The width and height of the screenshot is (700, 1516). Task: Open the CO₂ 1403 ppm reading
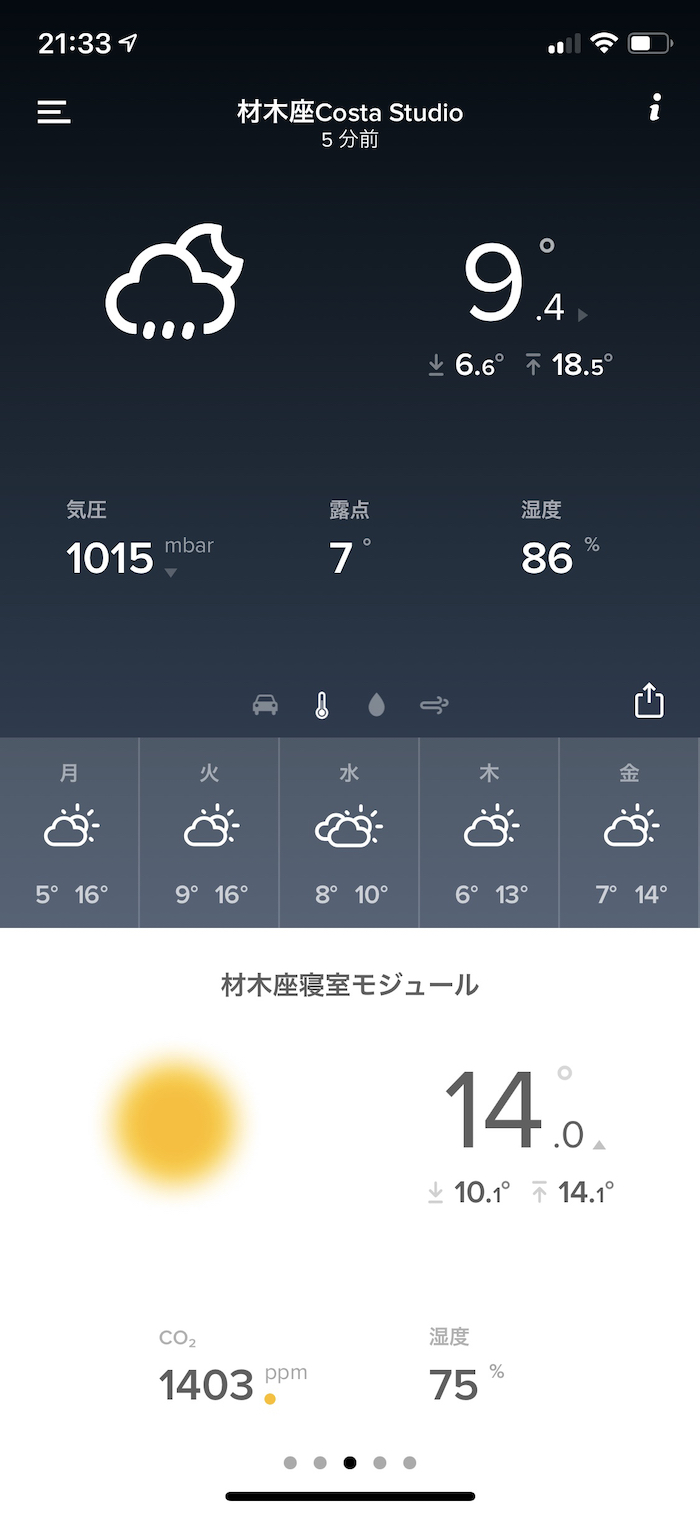pyautogui.click(x=208, y=1385)
